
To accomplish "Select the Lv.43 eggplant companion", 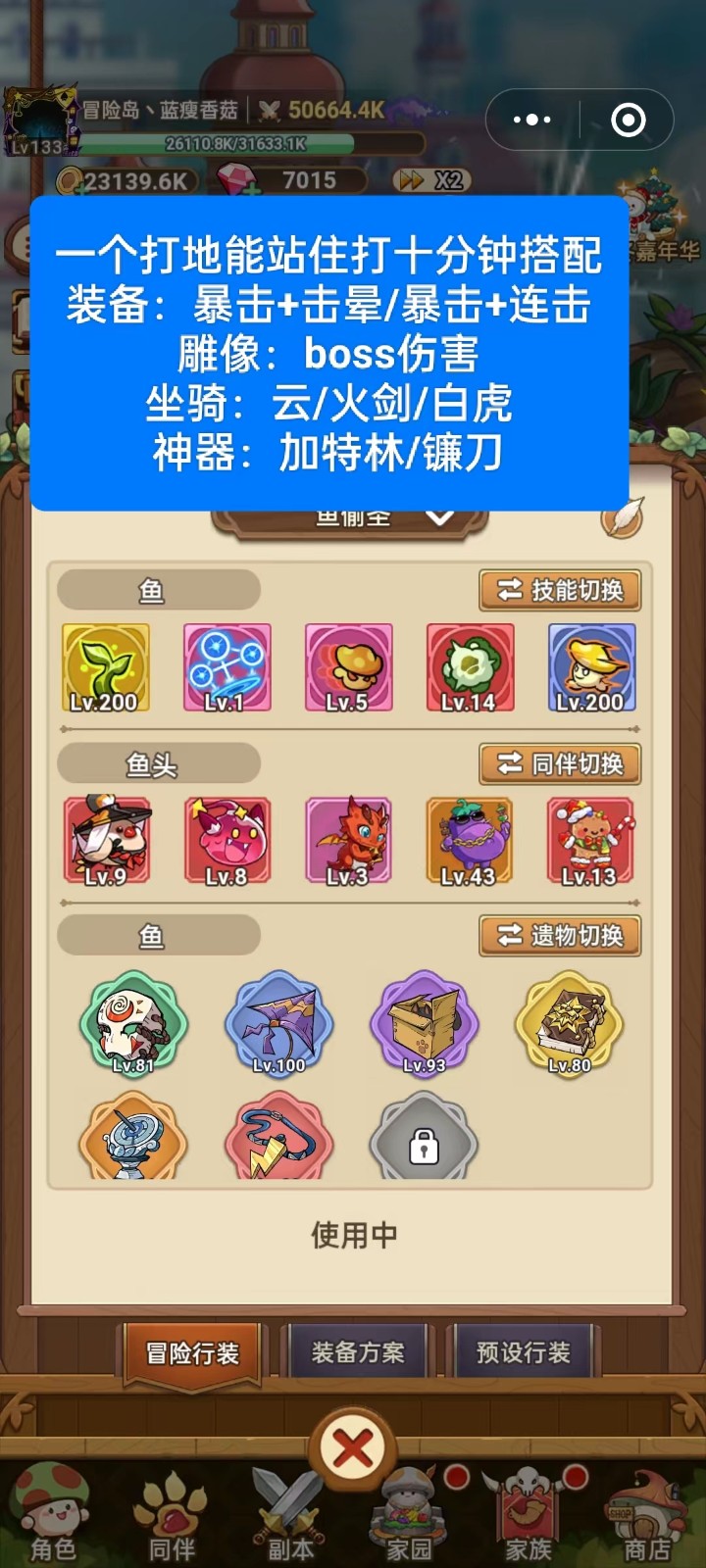I will (469, 841).
